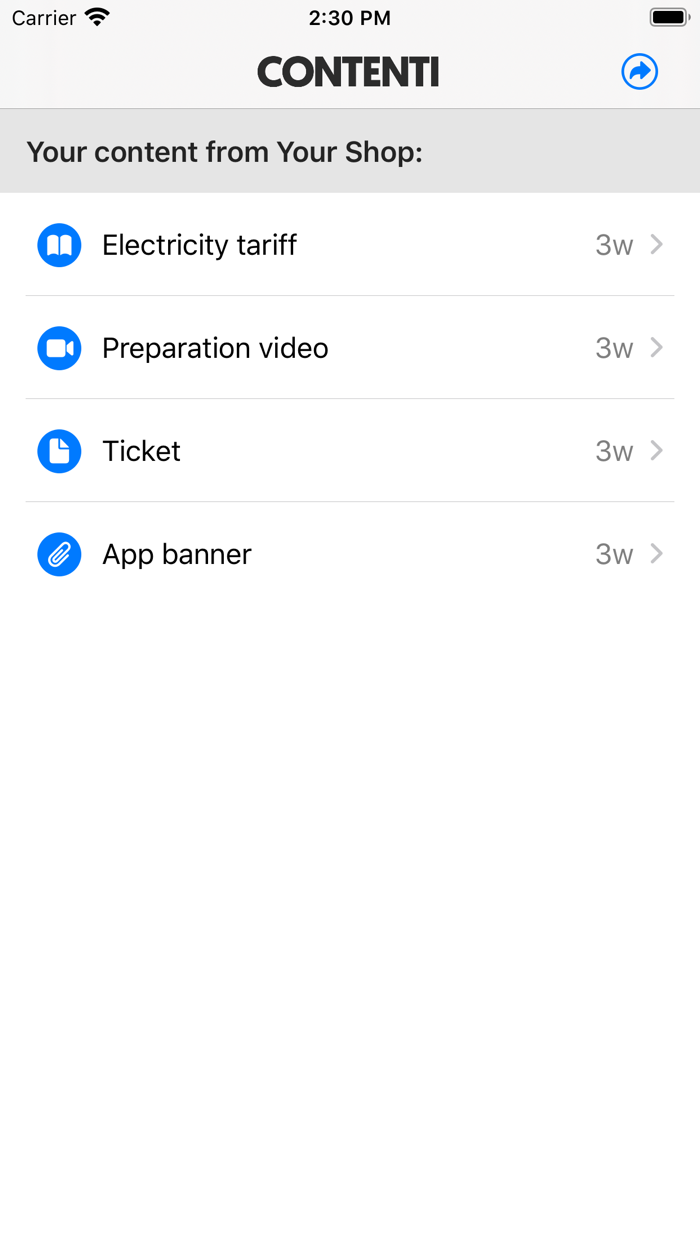Open the Preparation video row
The height and width of the screenshot is (1244, 700).
coord(350,348)
